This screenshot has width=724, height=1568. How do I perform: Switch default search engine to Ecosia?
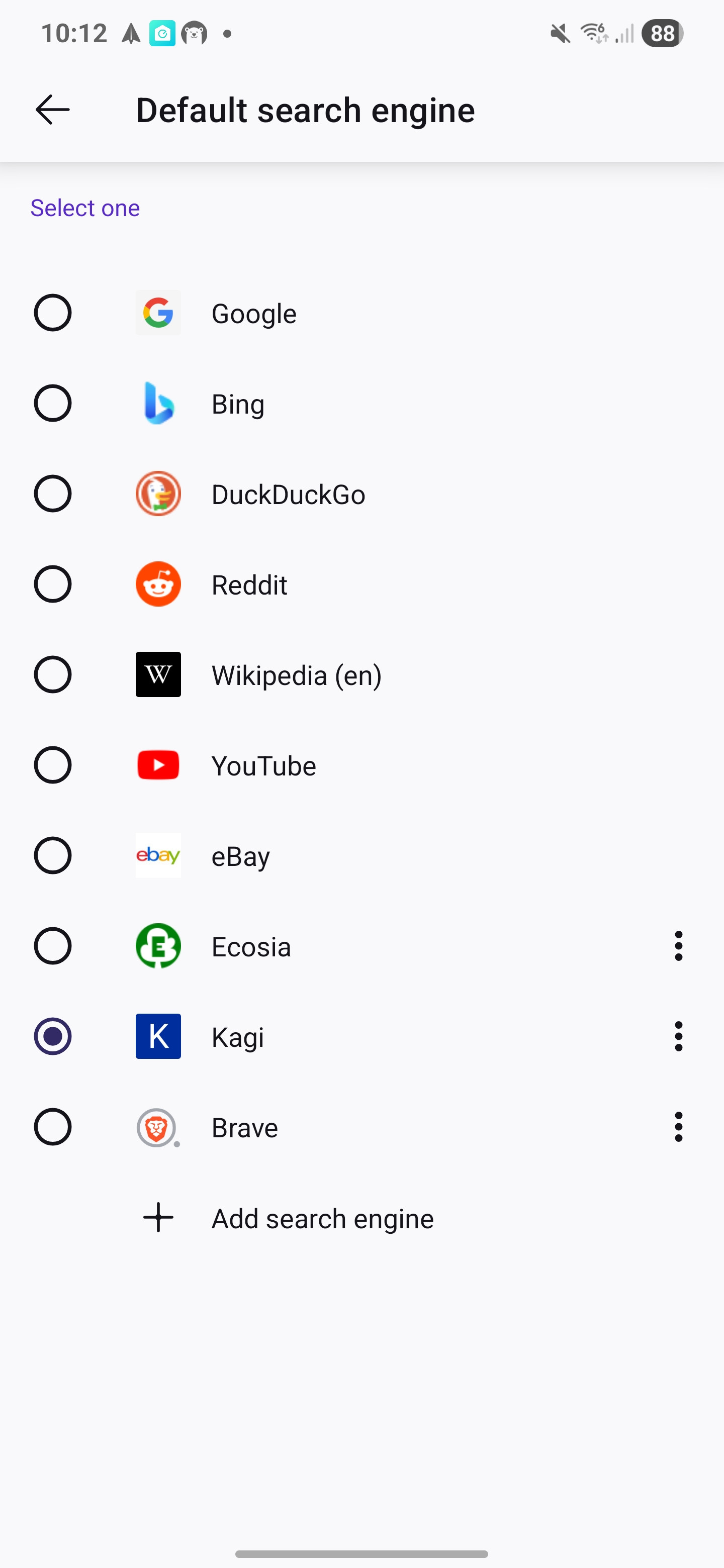(53, 946)
